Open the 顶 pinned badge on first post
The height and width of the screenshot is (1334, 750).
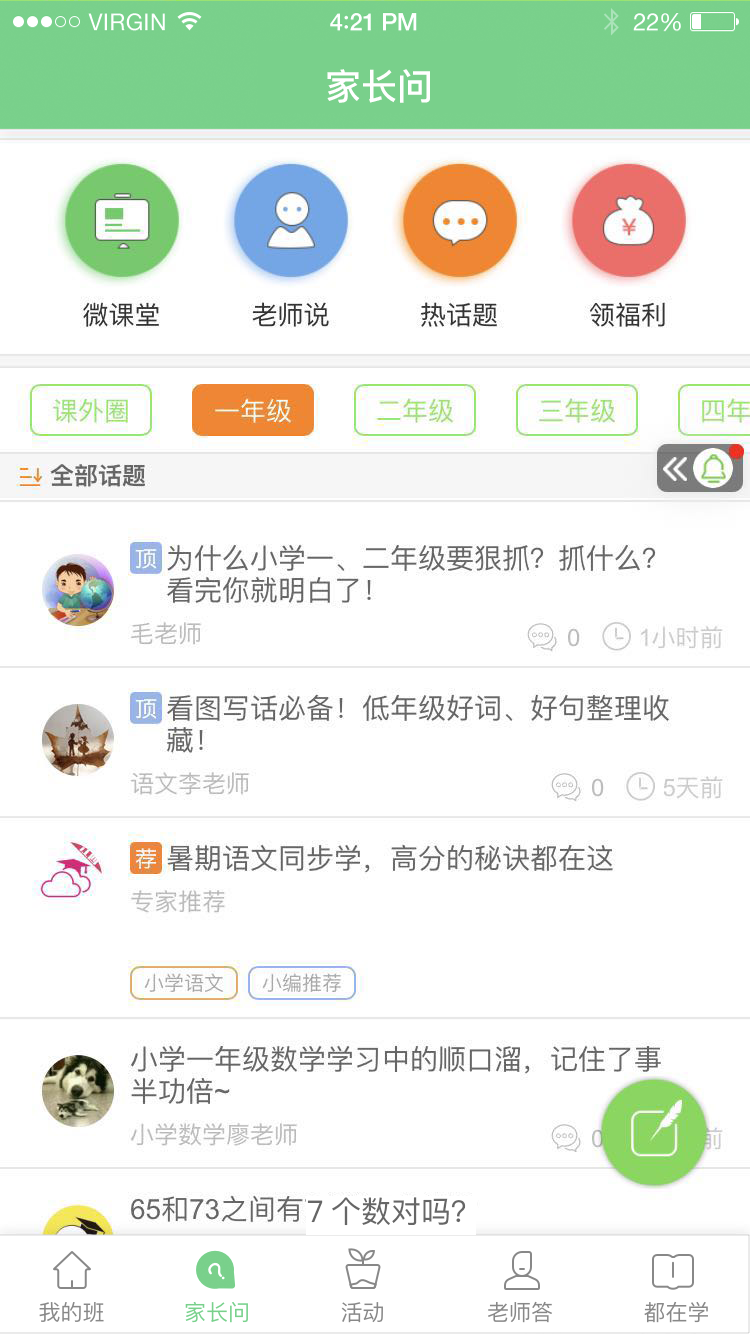tap(144, 559)
